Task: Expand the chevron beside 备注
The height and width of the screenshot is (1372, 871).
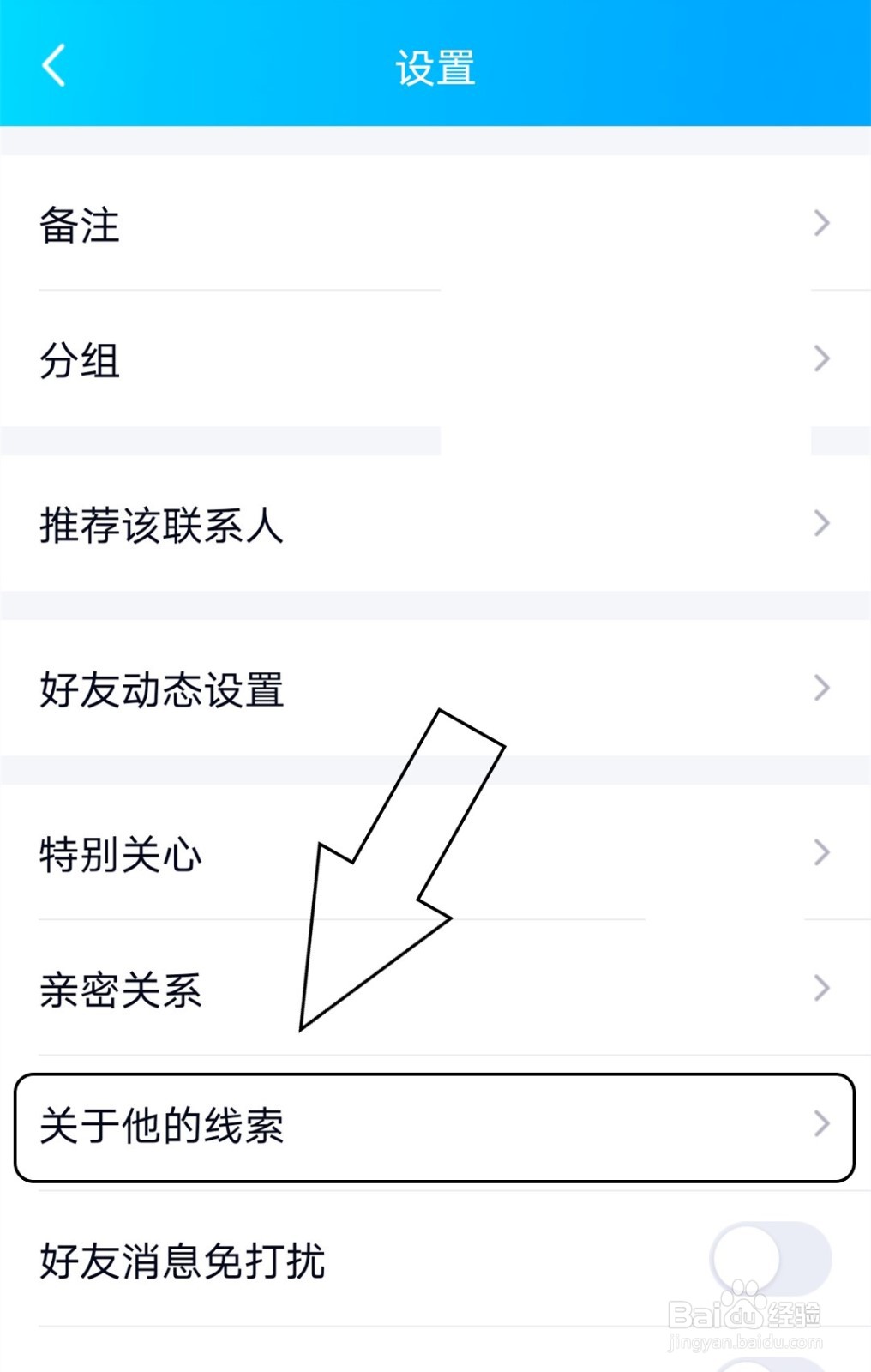Action: coord(820,225)
